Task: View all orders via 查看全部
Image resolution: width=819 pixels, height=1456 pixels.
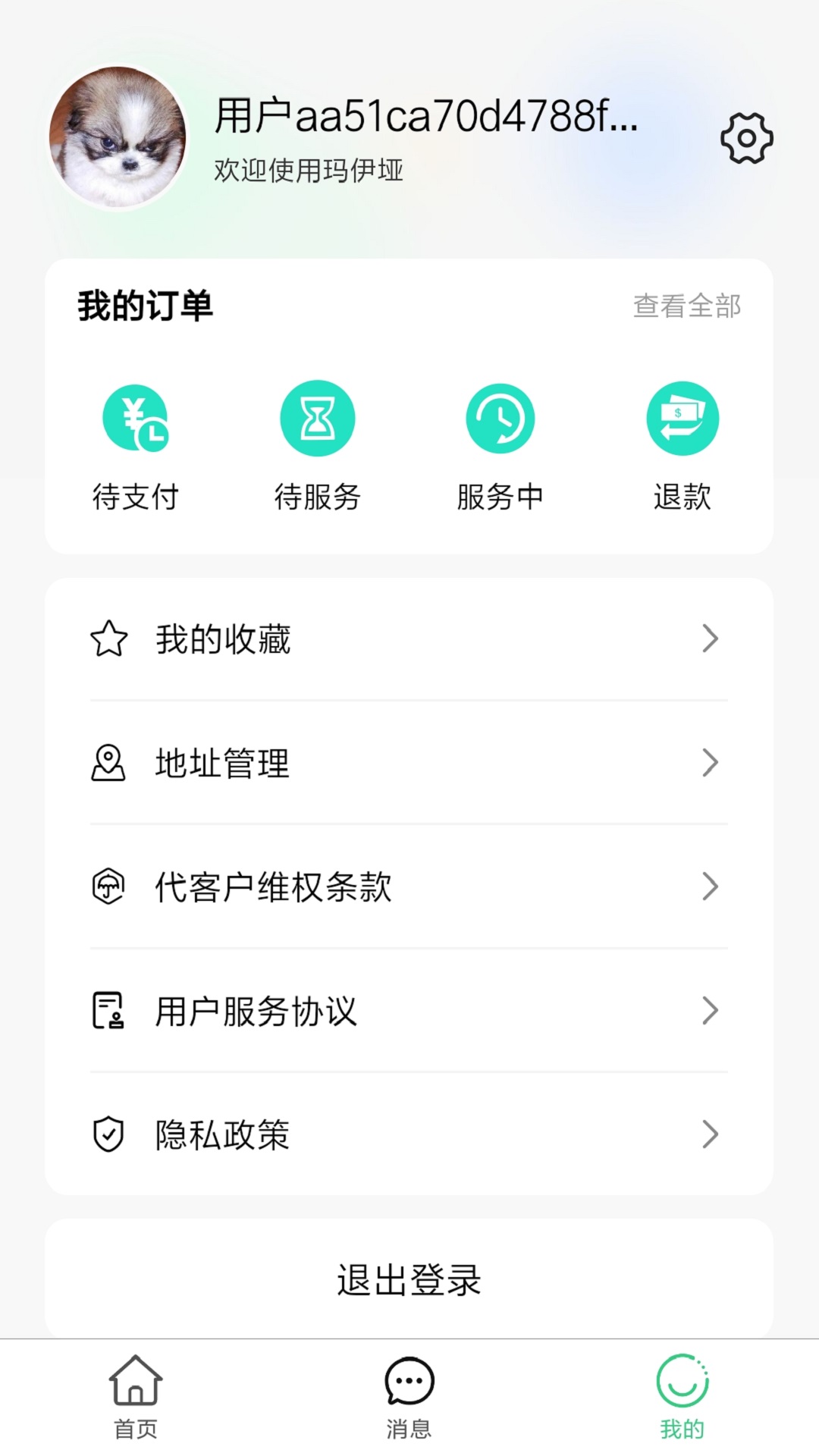Action: point(686,306)
